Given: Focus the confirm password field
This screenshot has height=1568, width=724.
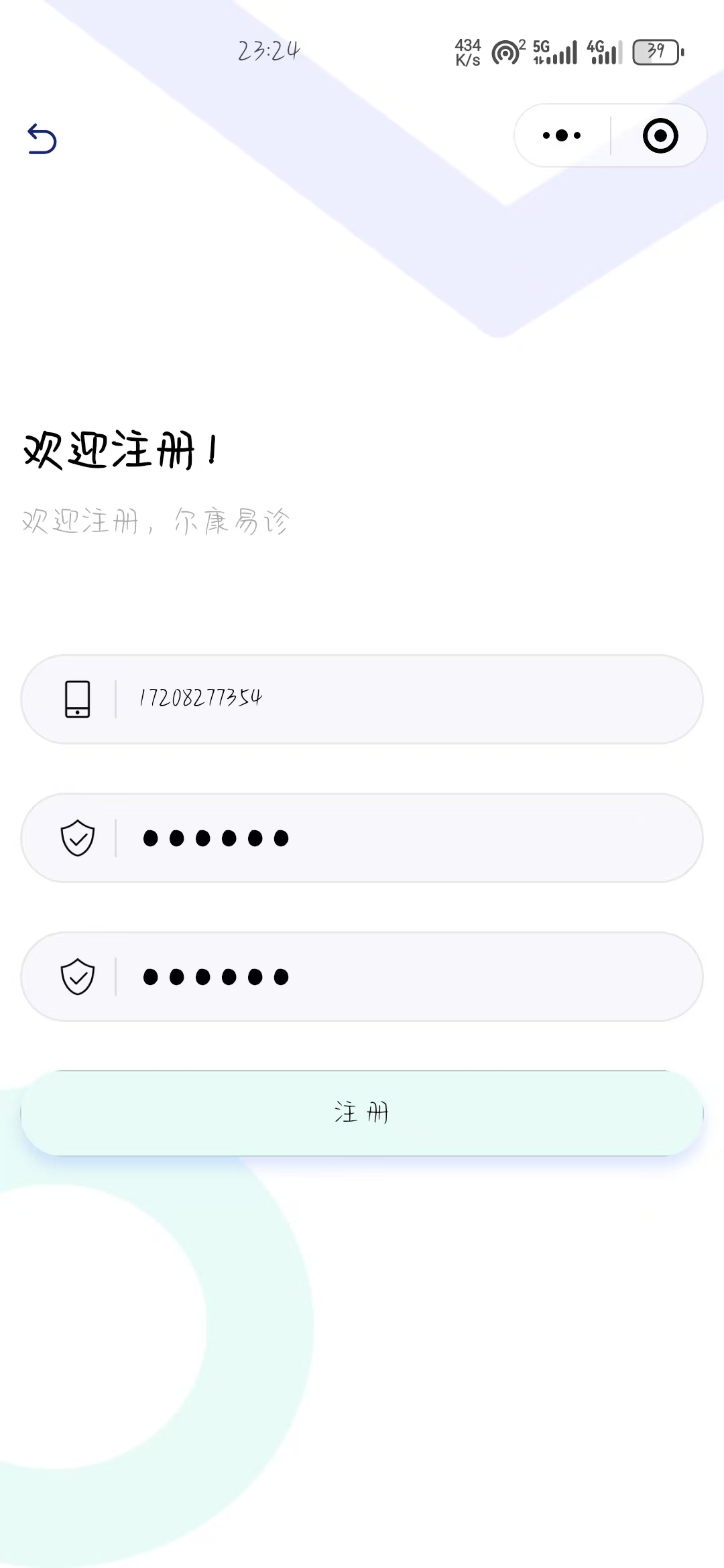Looking at the screenshot, I should pos(402,977).
